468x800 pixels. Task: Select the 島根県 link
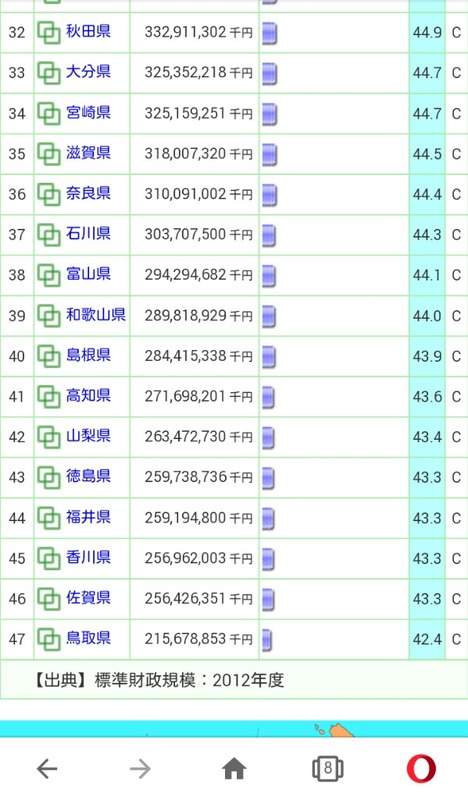[x=88, y=355]
